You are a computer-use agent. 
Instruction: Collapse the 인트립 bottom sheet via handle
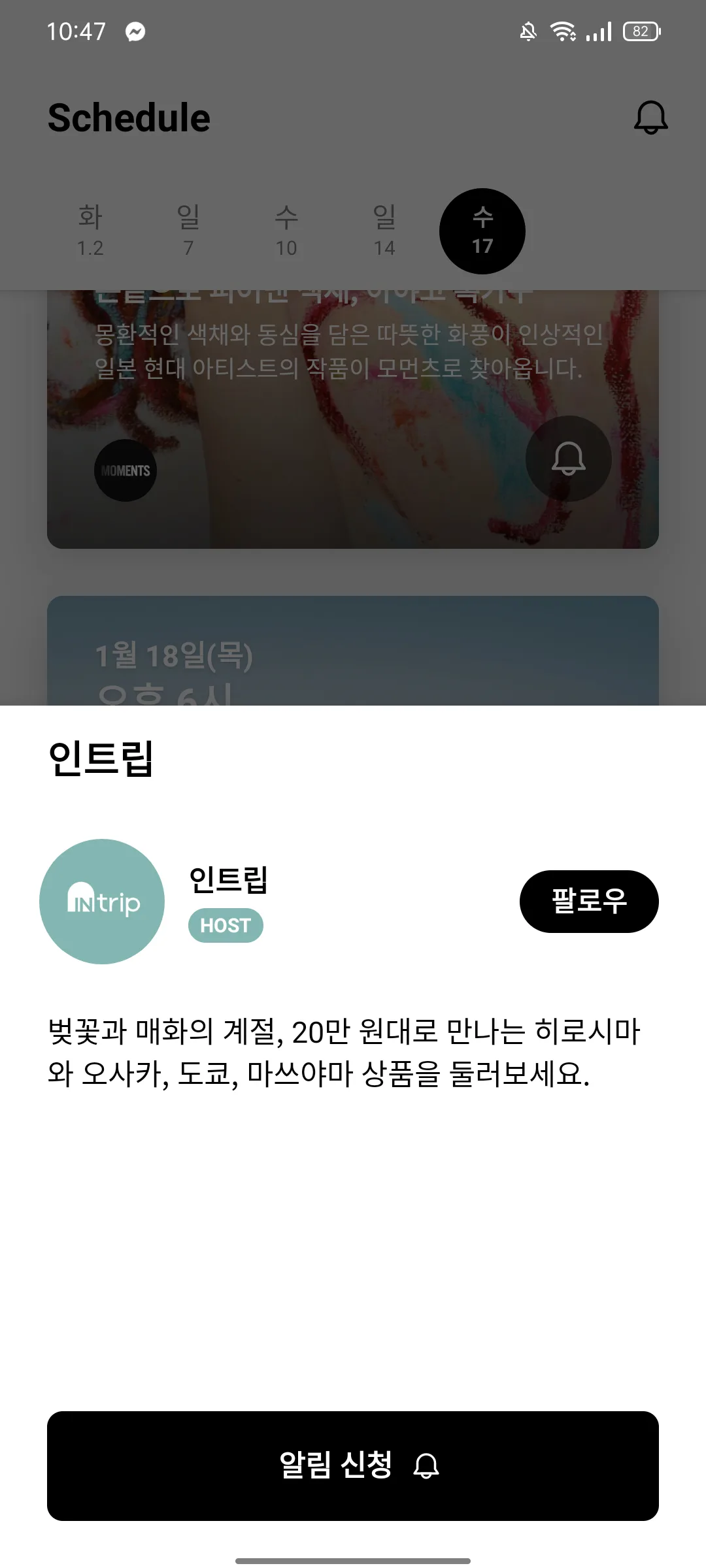click(353, 1560)
